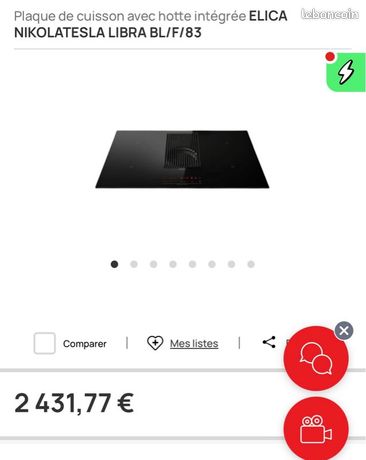This screenshot has height=460, width=366.
Task: Jump to the second image dot
Action: point(134,264)
